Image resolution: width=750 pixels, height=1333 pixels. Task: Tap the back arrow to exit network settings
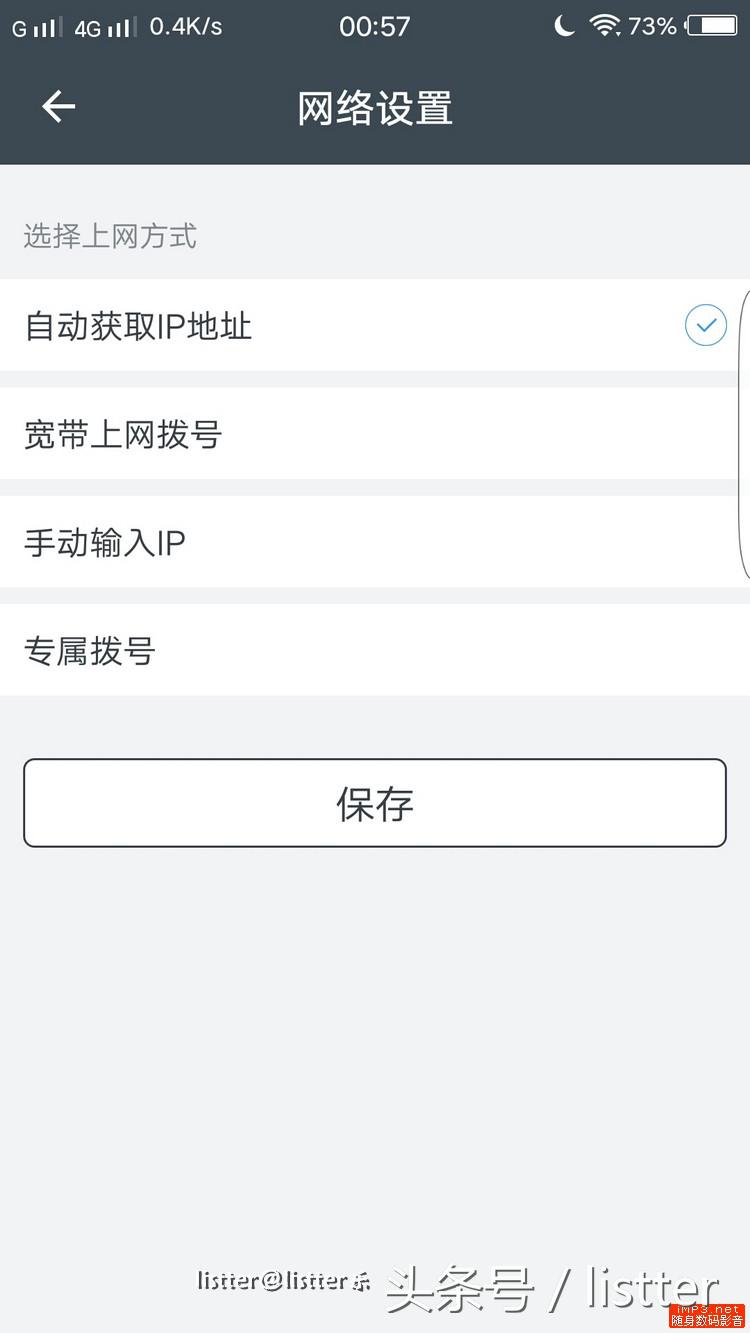[x=57, y=106]
